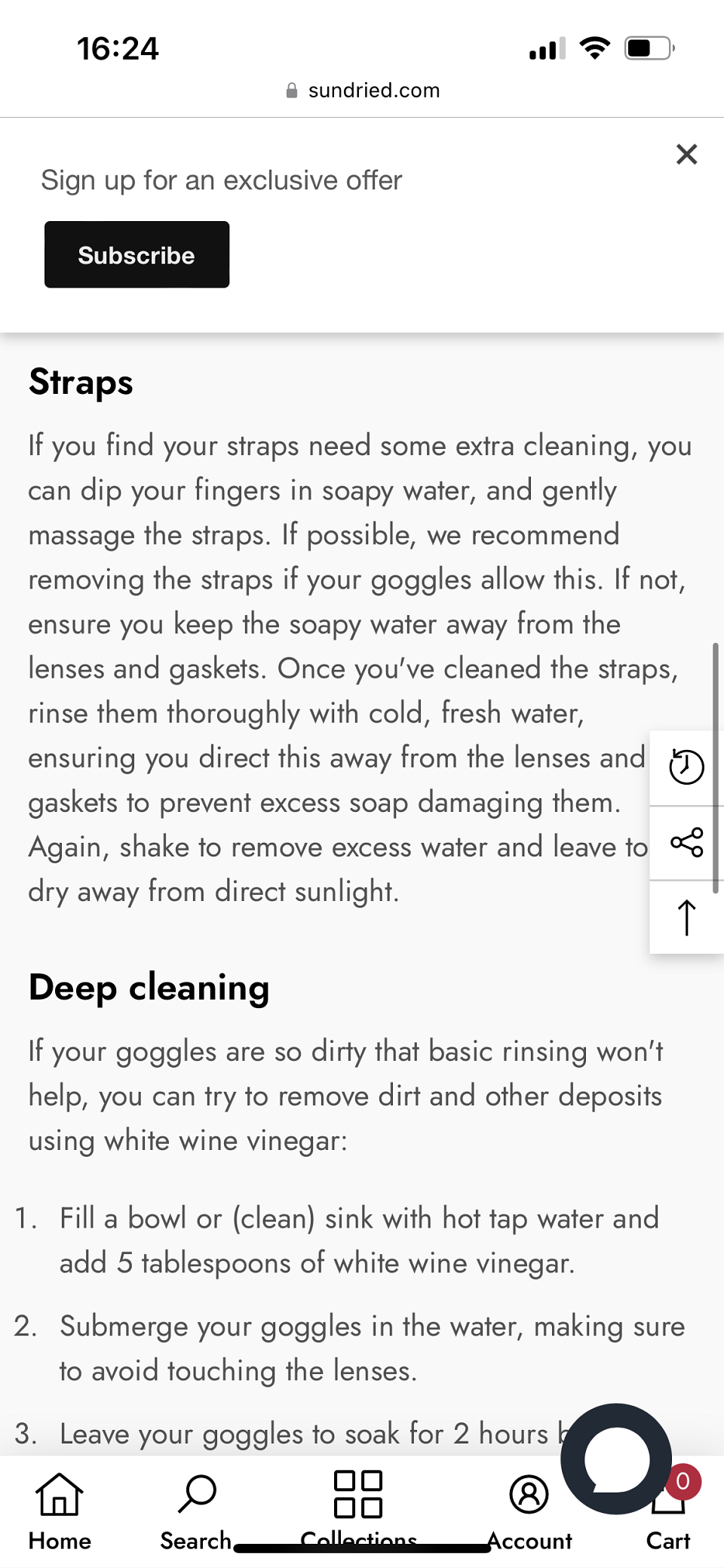This screenshot has width=724, height=1568.
Task: Open the recently viewed history icon
Action: coord(686,767)
